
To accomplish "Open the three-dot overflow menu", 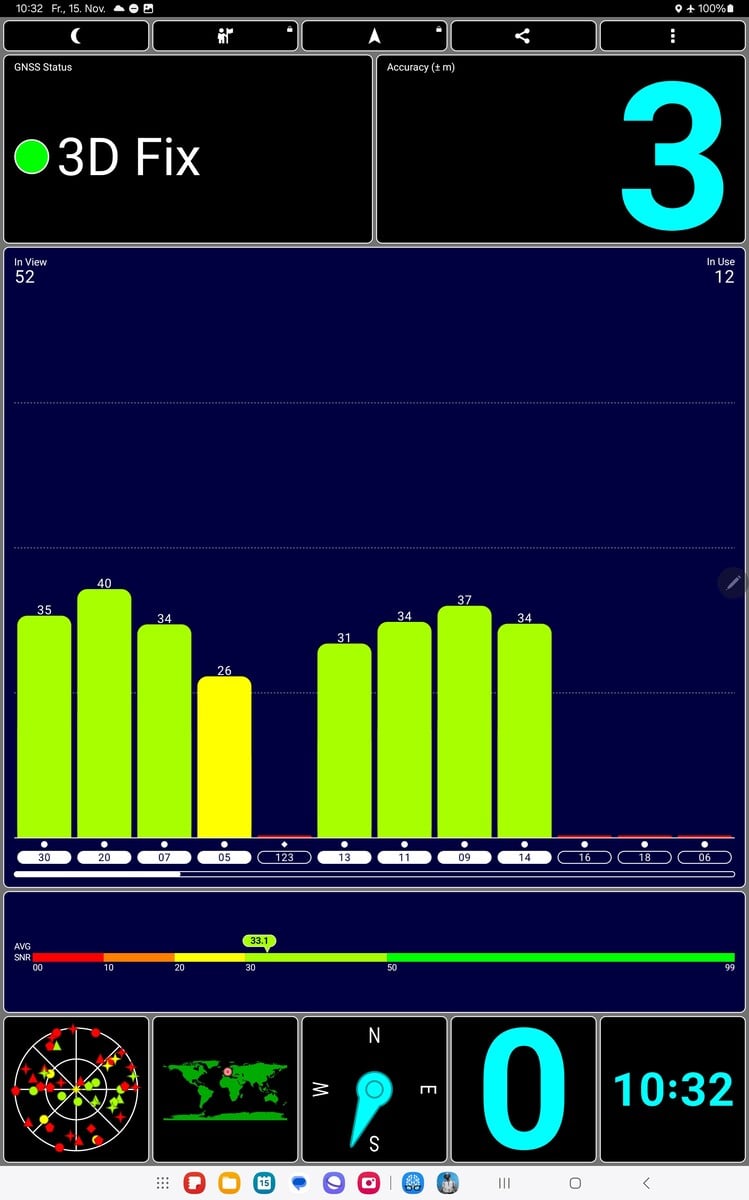I will 672,36.
